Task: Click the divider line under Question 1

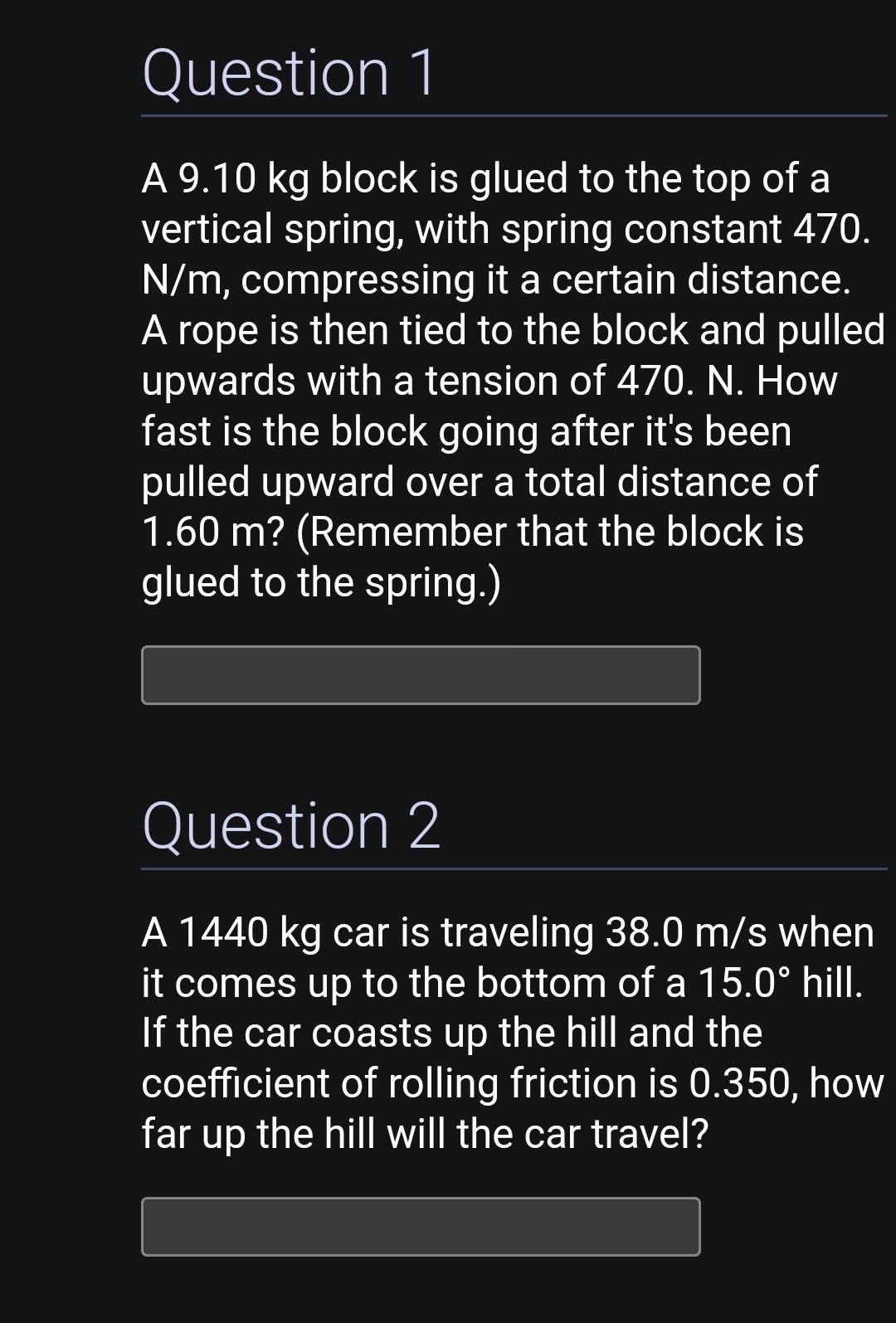Action: click(513, 116)
